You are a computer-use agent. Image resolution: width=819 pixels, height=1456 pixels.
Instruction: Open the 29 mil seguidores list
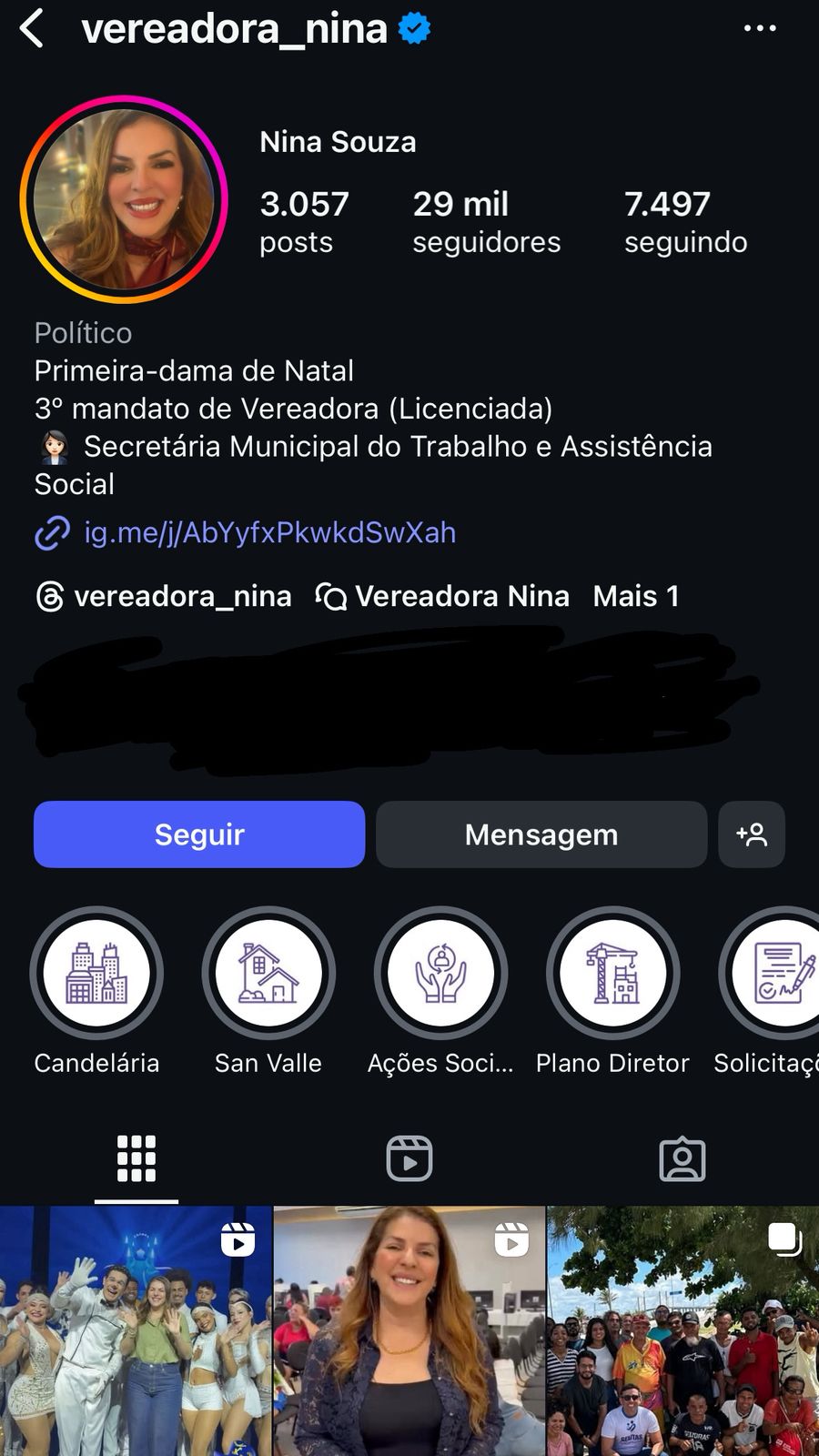486,221
